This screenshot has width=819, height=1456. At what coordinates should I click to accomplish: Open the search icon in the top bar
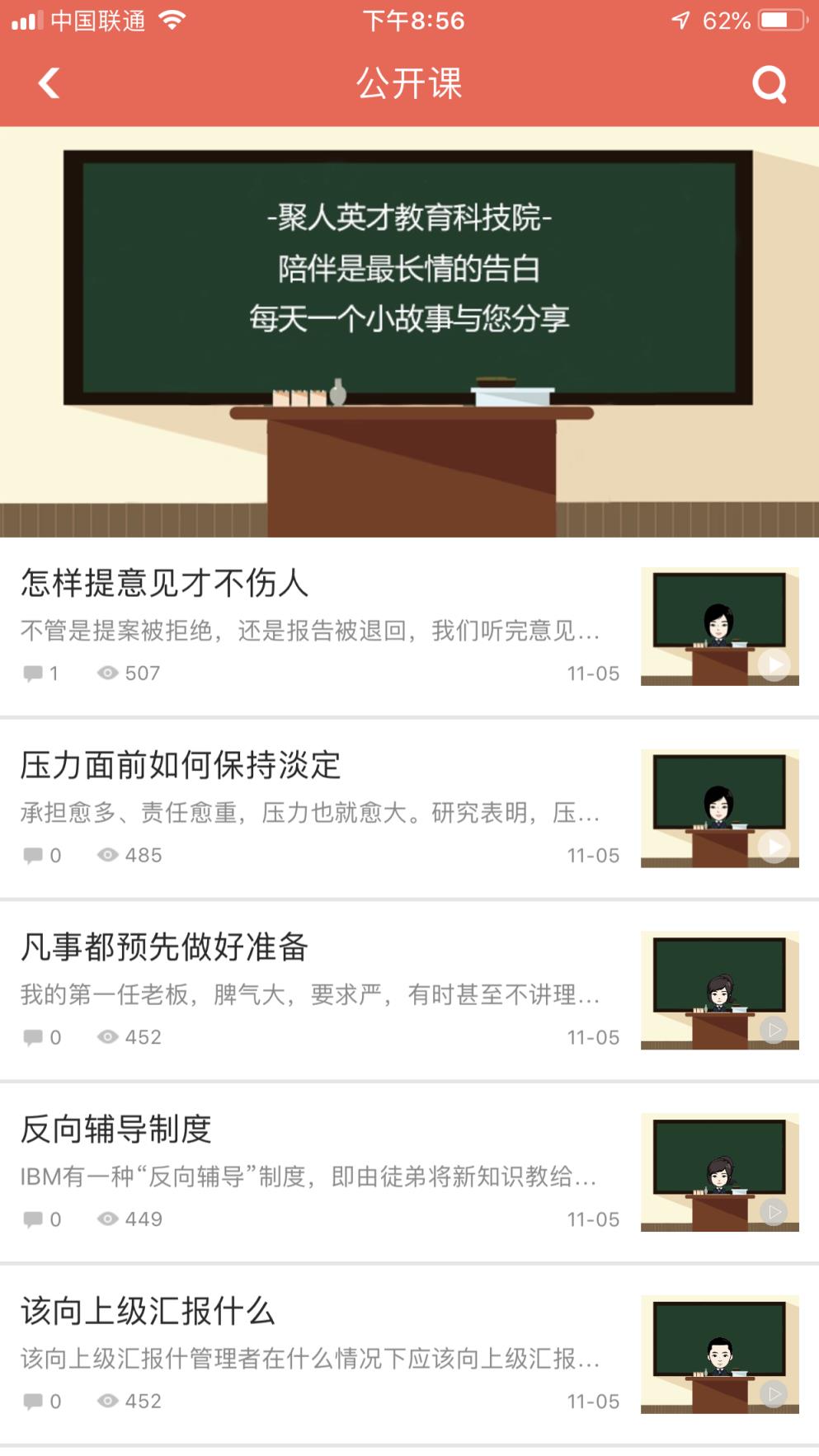click(768, 83)
